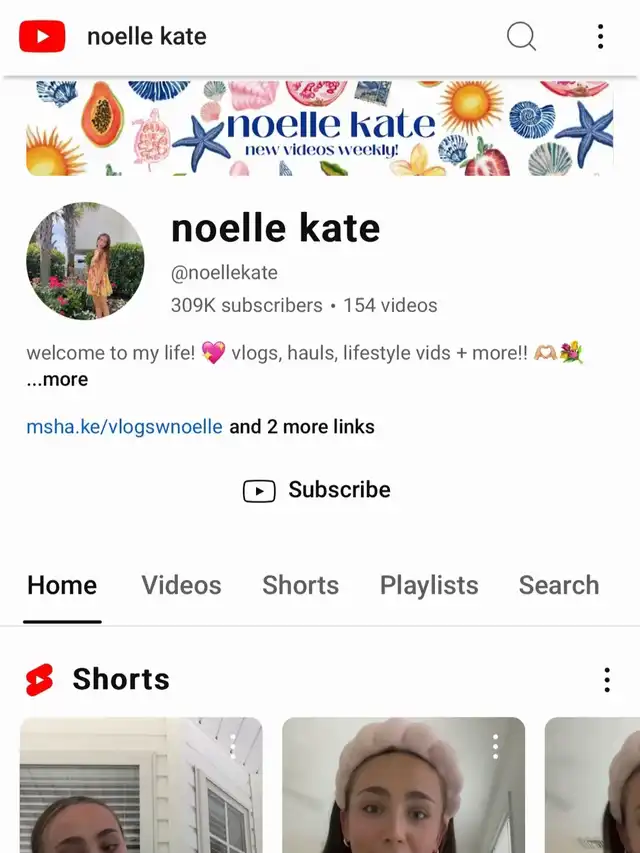The width and height of the screenshot is (640, 853).
Task: Open the msha.ke/vlogswnoelle link
Action: (124, 427)
